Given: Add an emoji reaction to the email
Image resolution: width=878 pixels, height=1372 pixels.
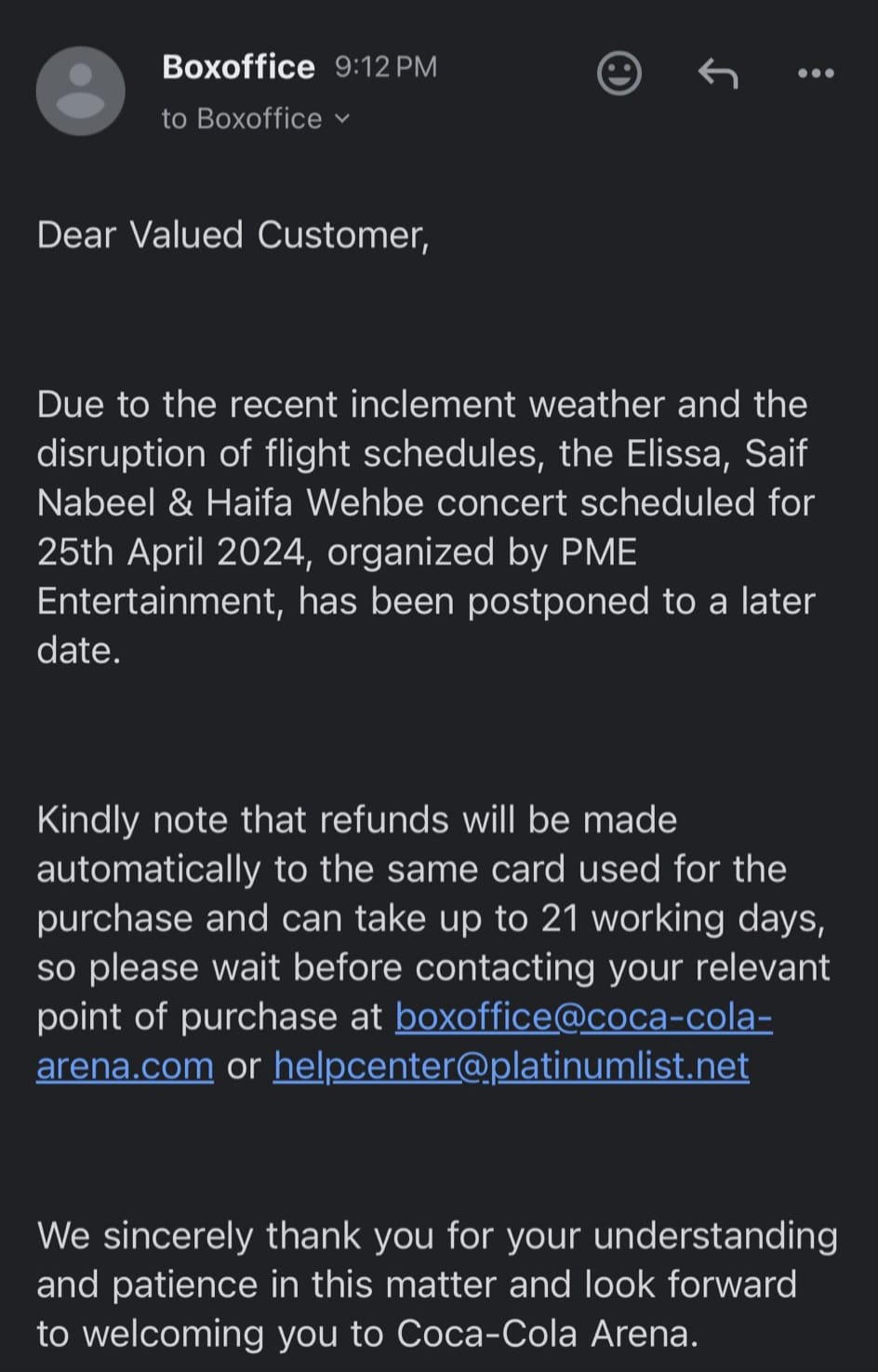Looking at the screenshot, I should (x=619, y=73).
